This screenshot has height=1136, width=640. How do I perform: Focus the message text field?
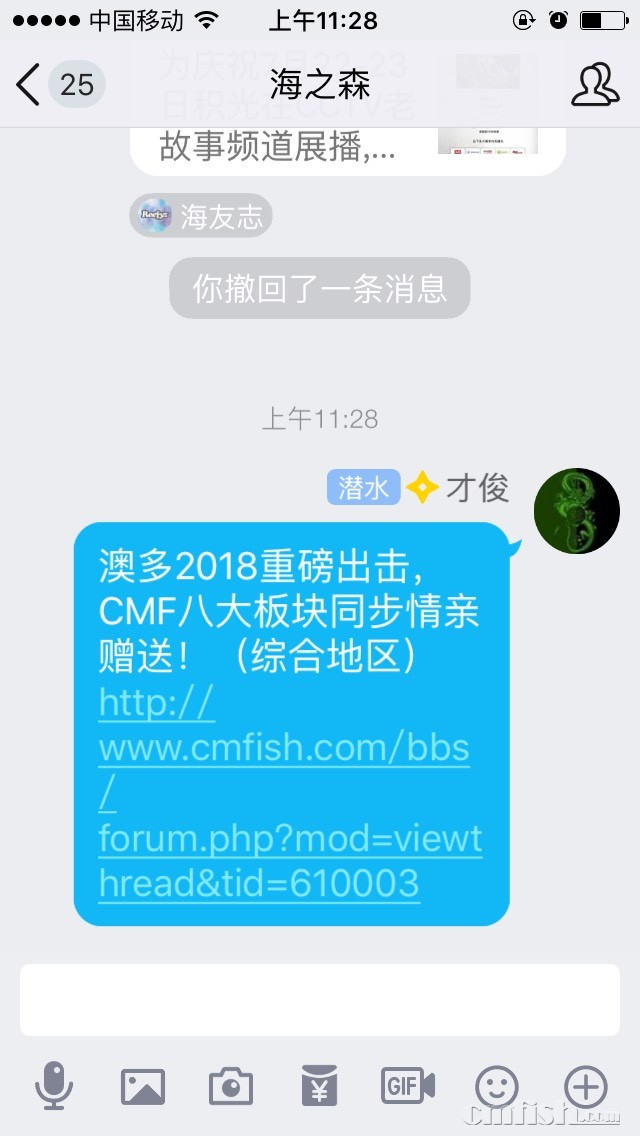click(320, 1000)
